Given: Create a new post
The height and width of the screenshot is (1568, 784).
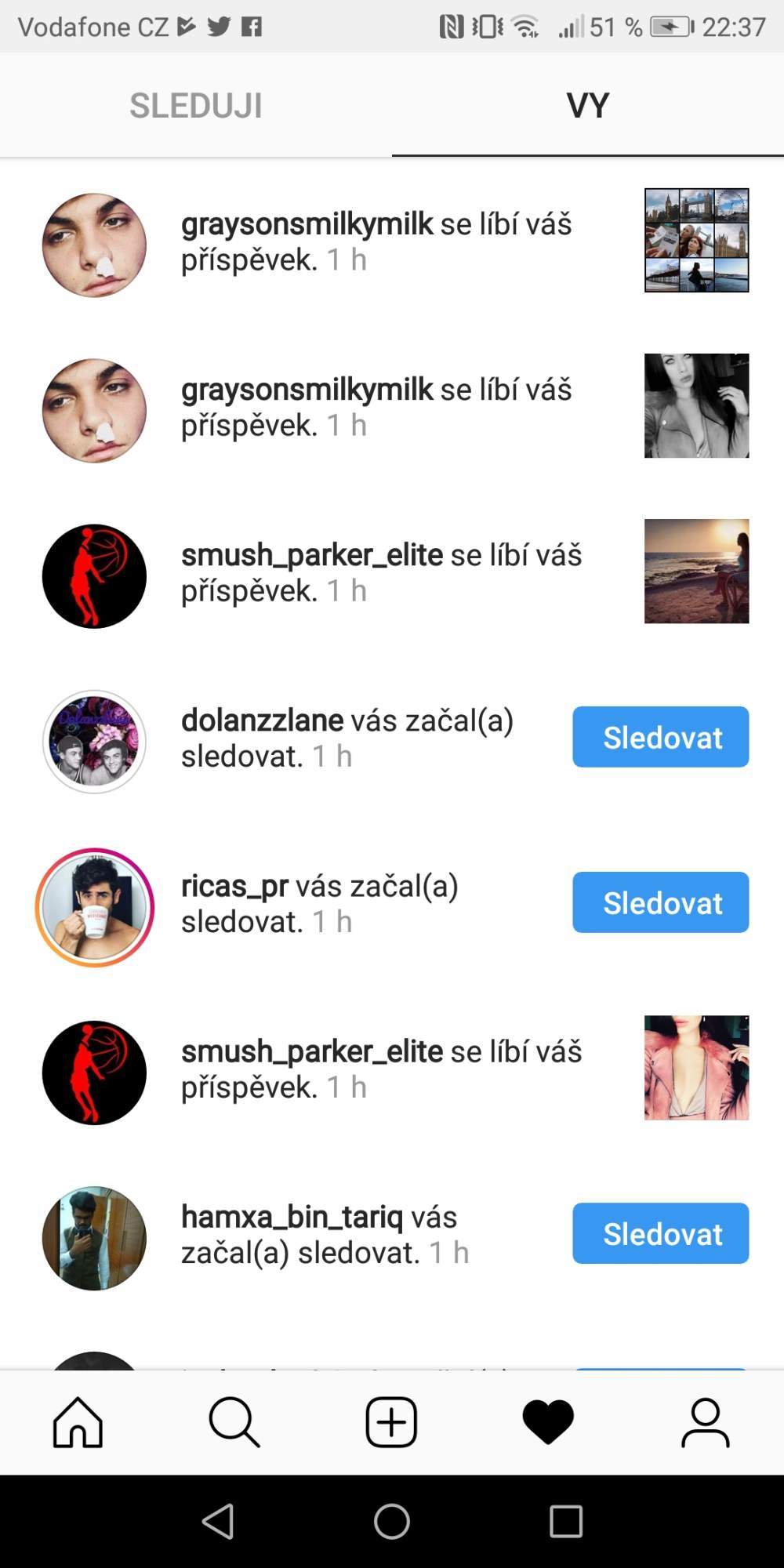Looking at the screenshot, I should tap(391, 1421).
